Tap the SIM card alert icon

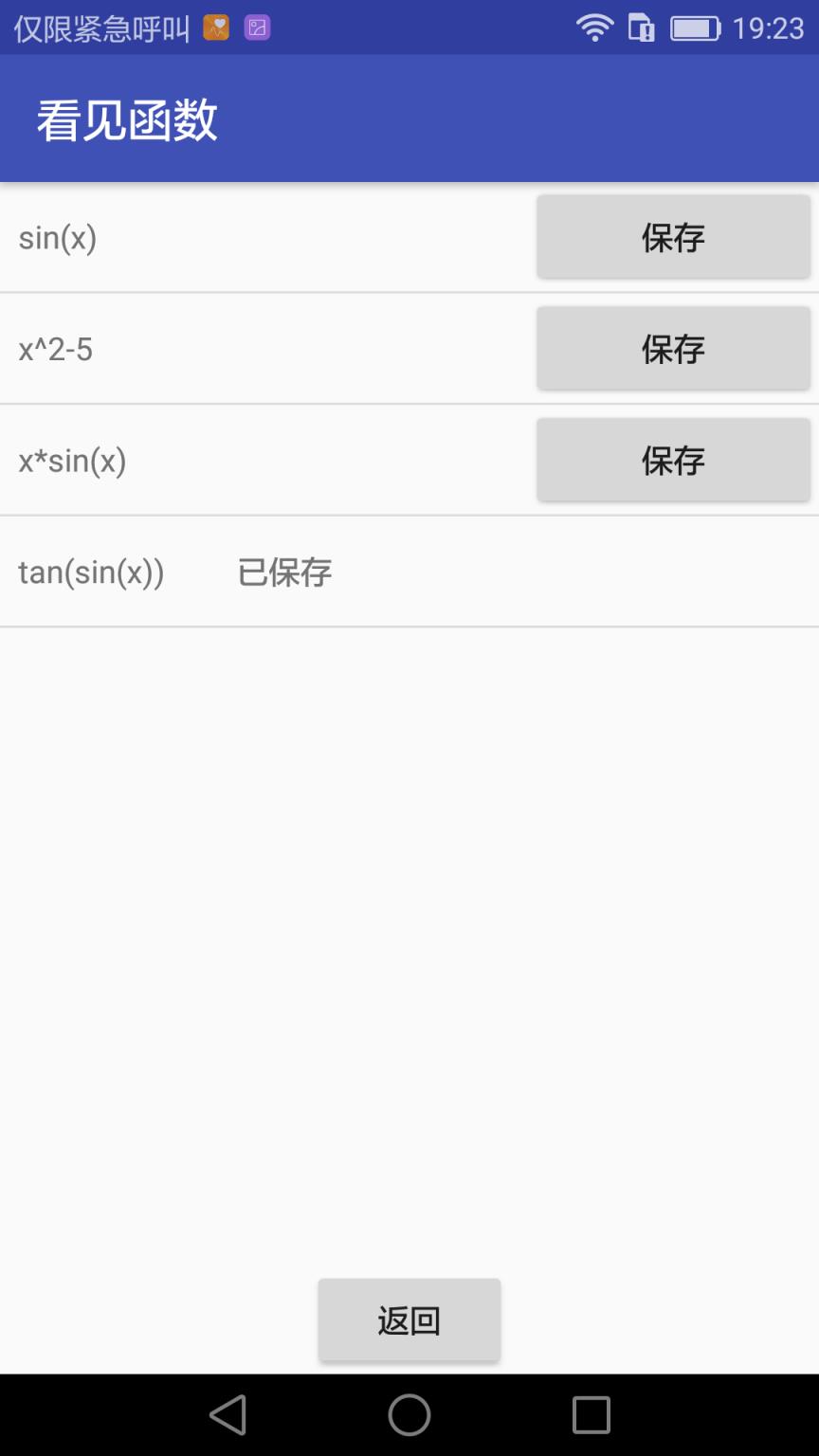639,27
